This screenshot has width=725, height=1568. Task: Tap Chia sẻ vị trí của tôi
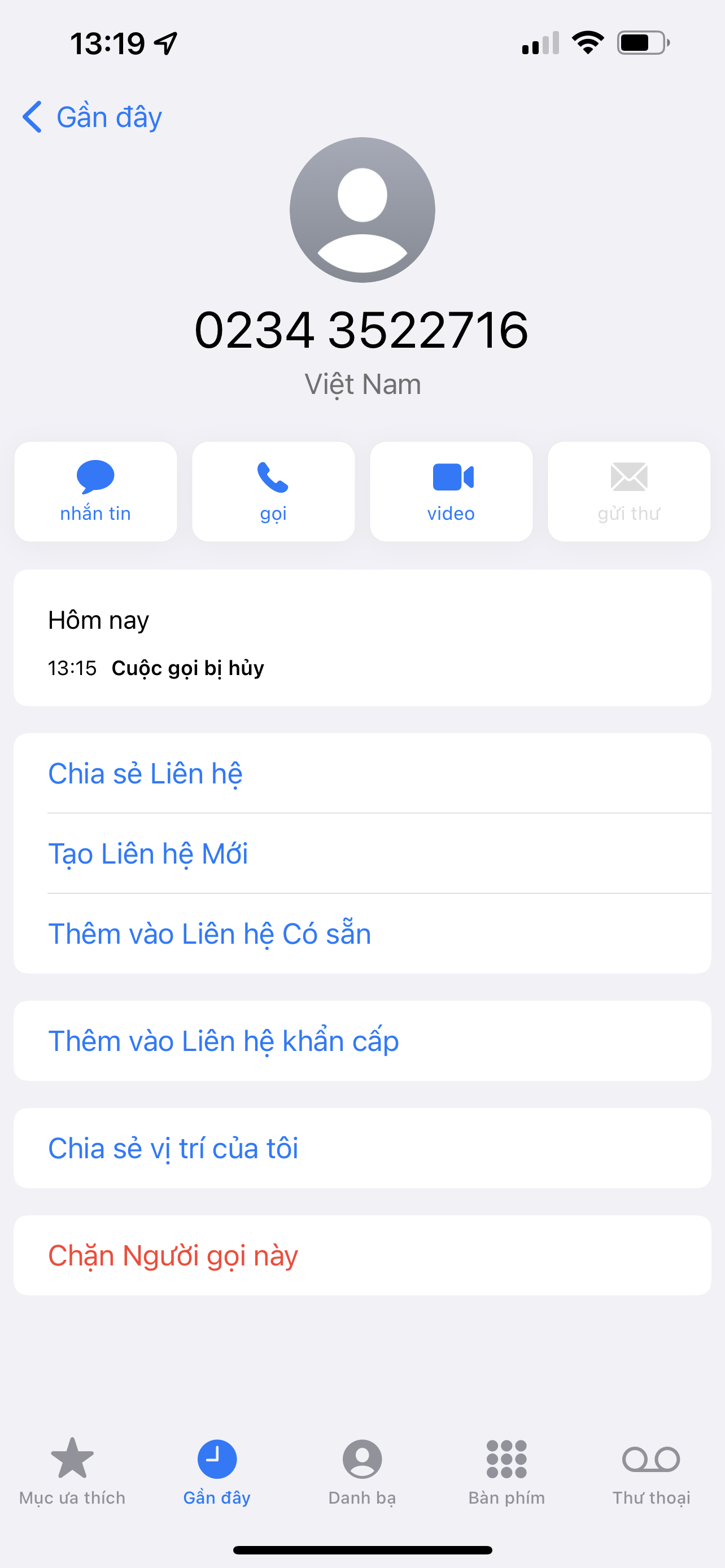pyautogui.click(x=362, y=1148)
